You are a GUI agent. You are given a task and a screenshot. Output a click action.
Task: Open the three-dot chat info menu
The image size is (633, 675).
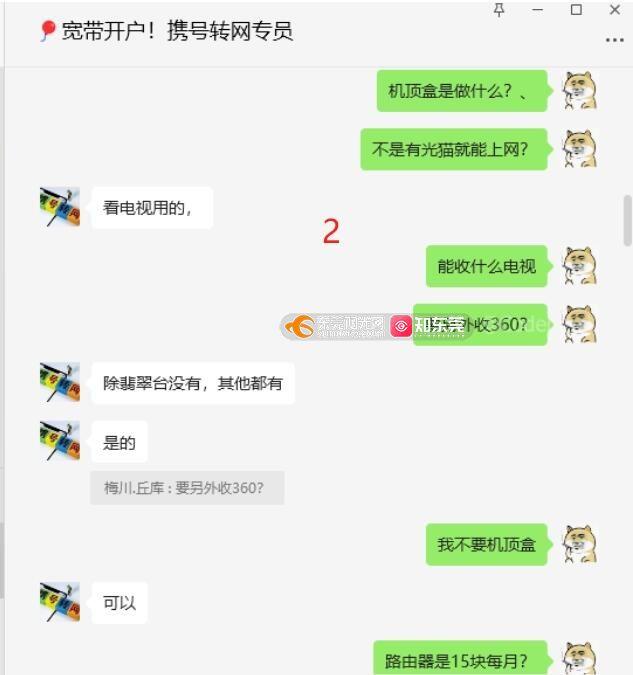click(614, 41)
